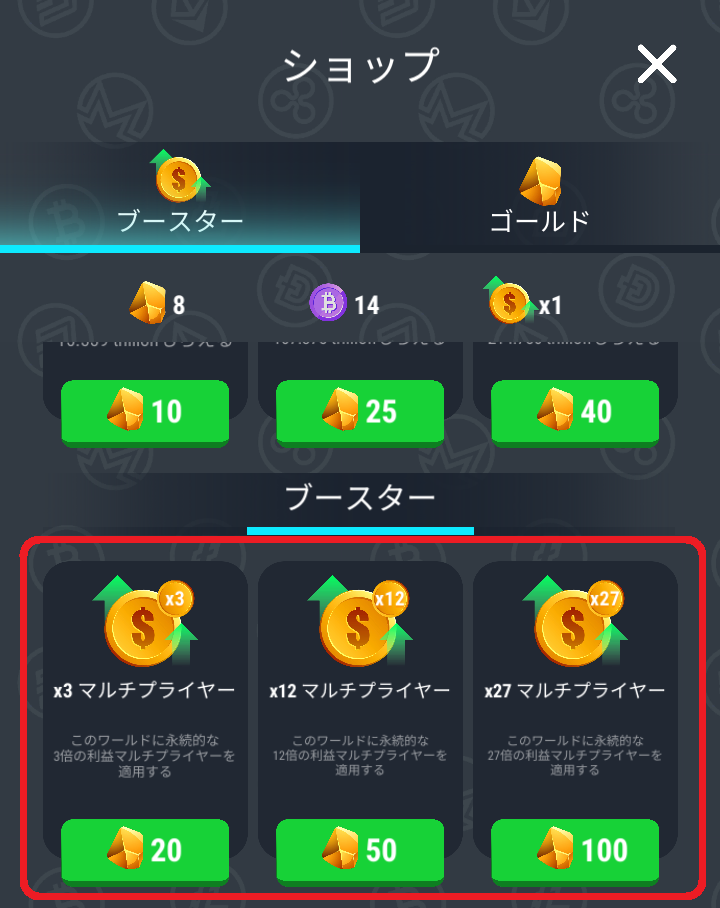Buy the item priced 40 gold

(x=575, y=411)
